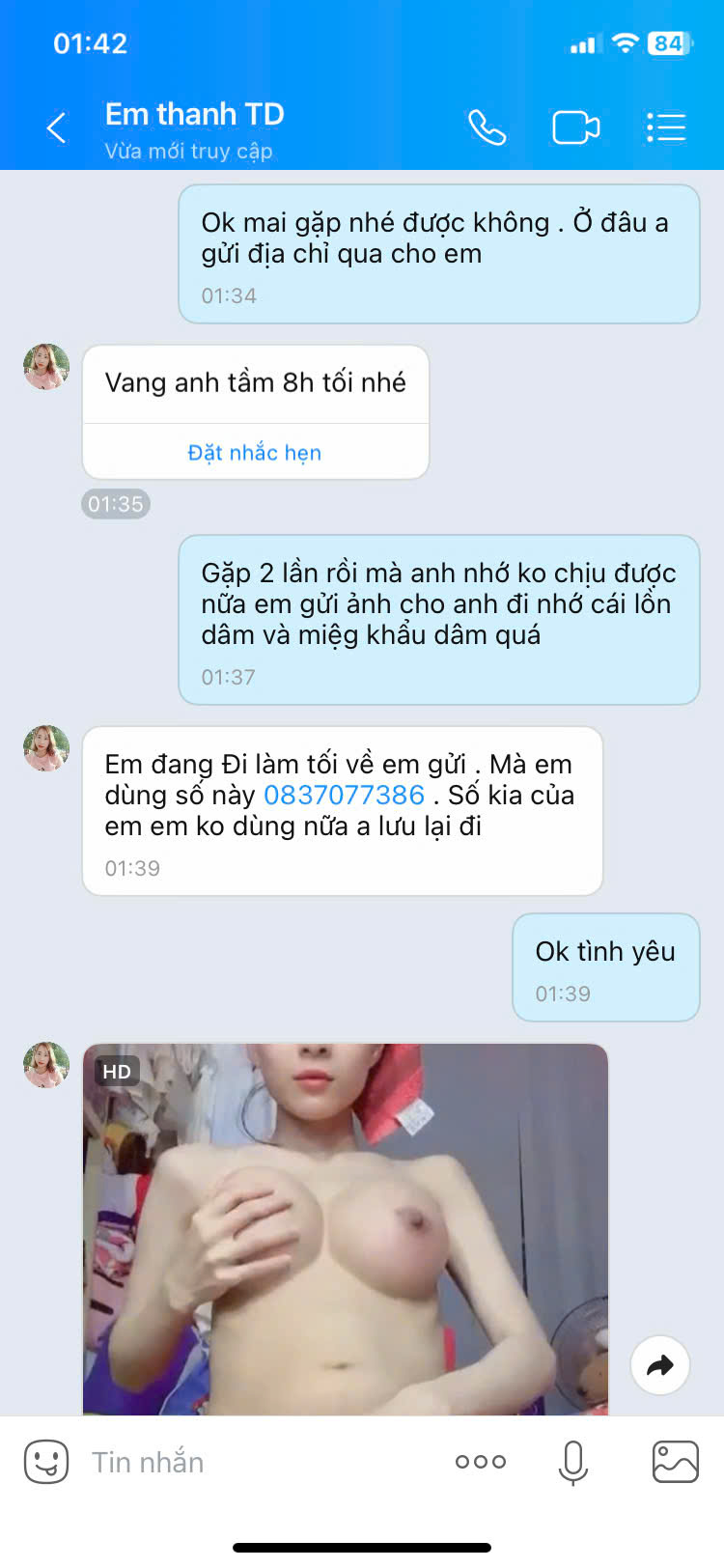Tap Đặt nhắc hẹn reminder link

click(x=255, y=453)
